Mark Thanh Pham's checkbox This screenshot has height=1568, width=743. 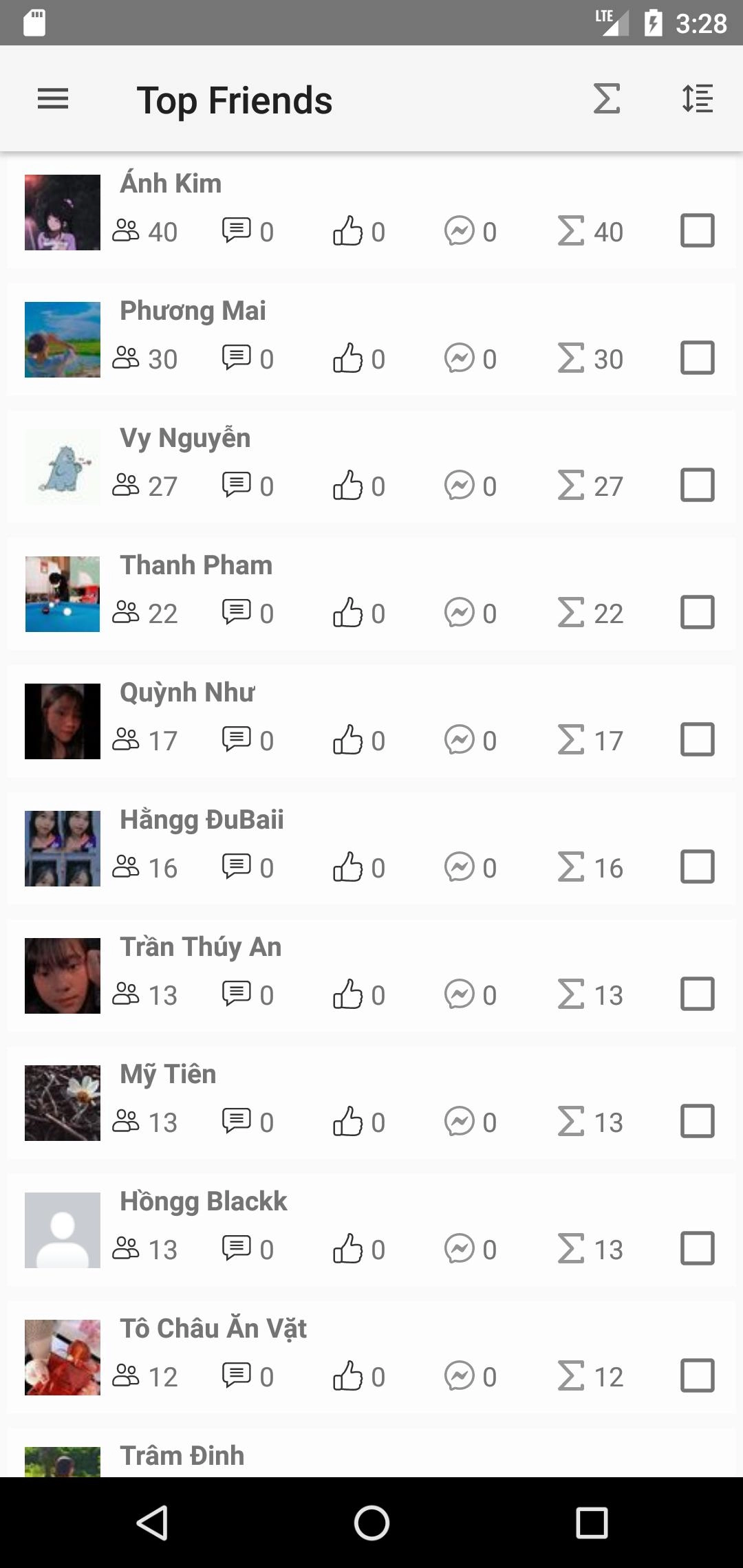697,612
